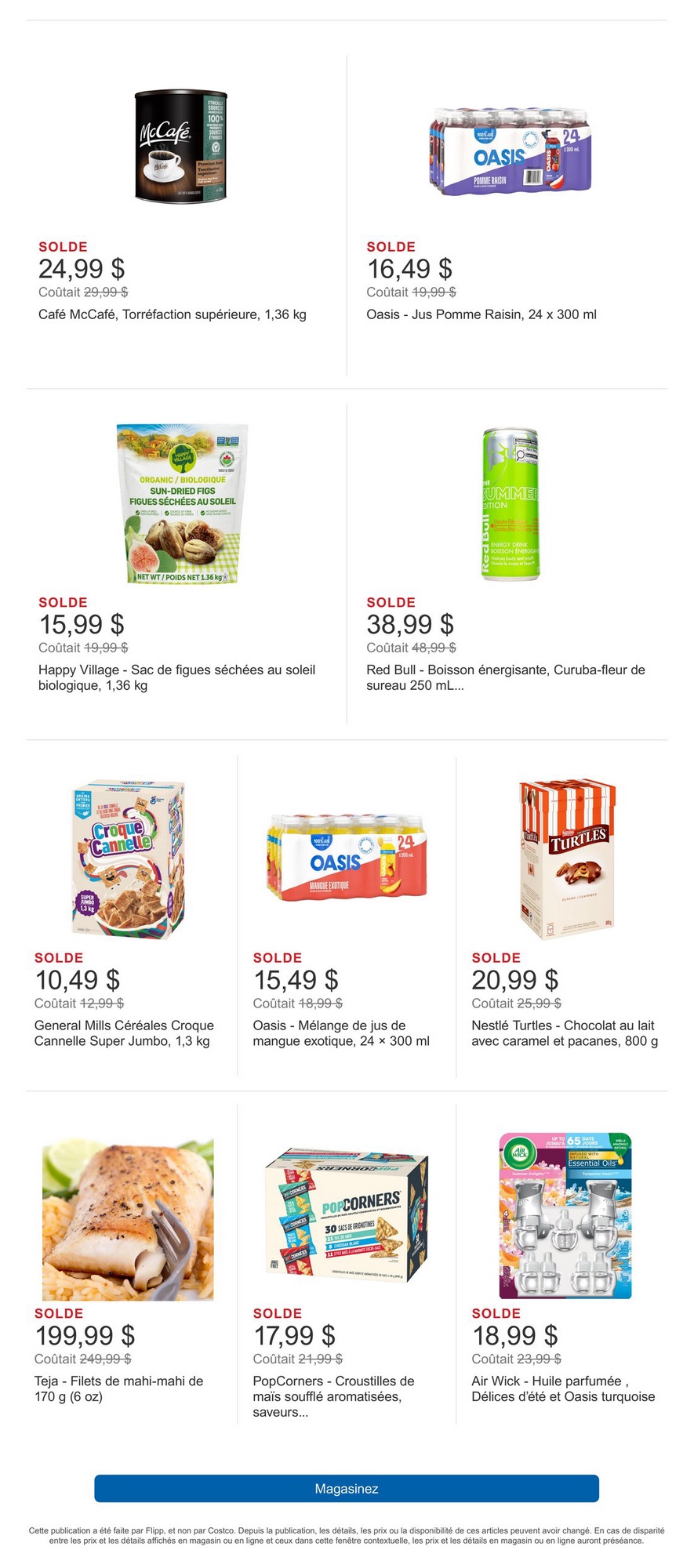Open Oasis Jus Pomme Raisin card
The image size is (694, 1568).
(510, 151)
